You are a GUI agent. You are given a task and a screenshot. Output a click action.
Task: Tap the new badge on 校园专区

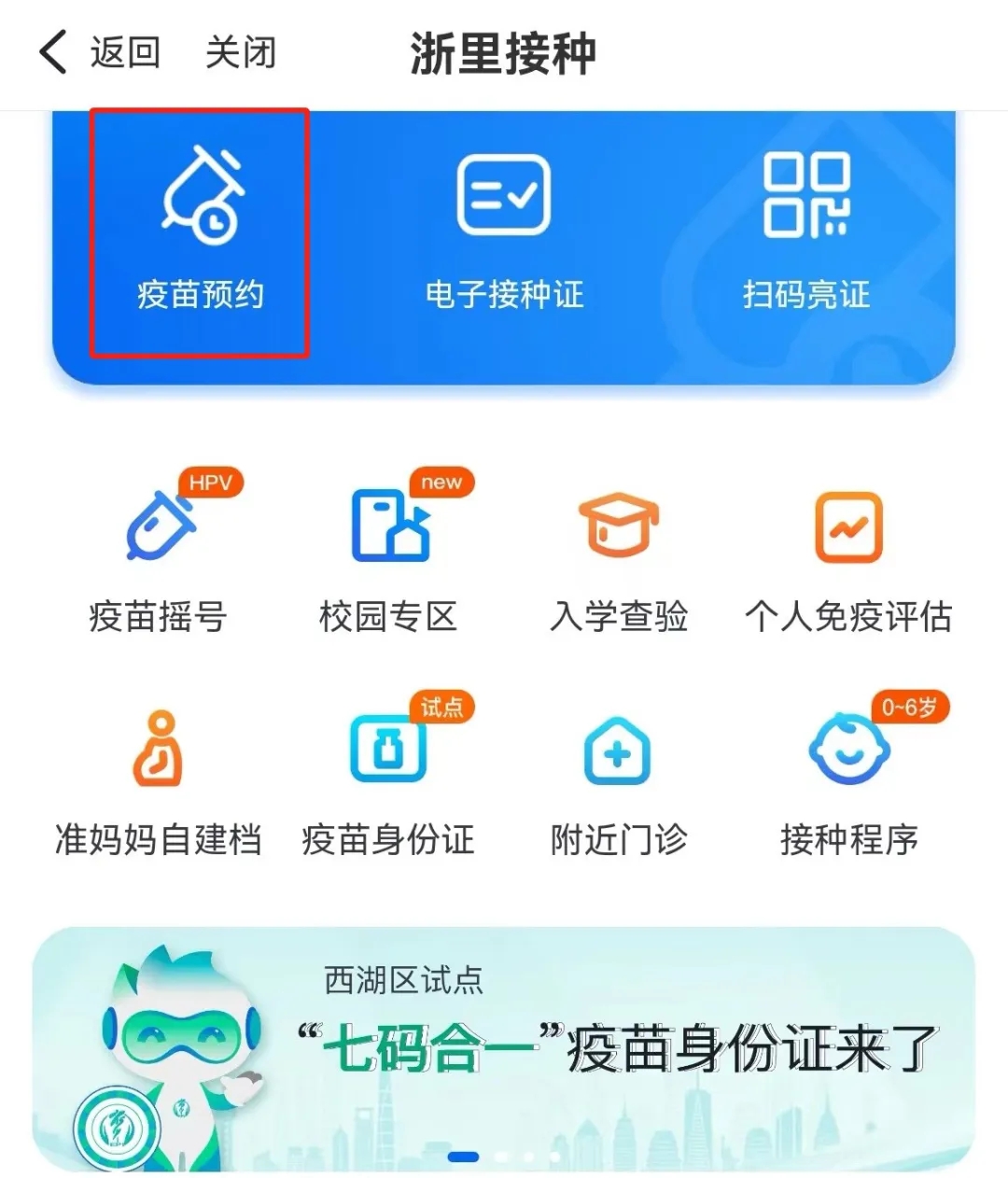click(440, 483)
